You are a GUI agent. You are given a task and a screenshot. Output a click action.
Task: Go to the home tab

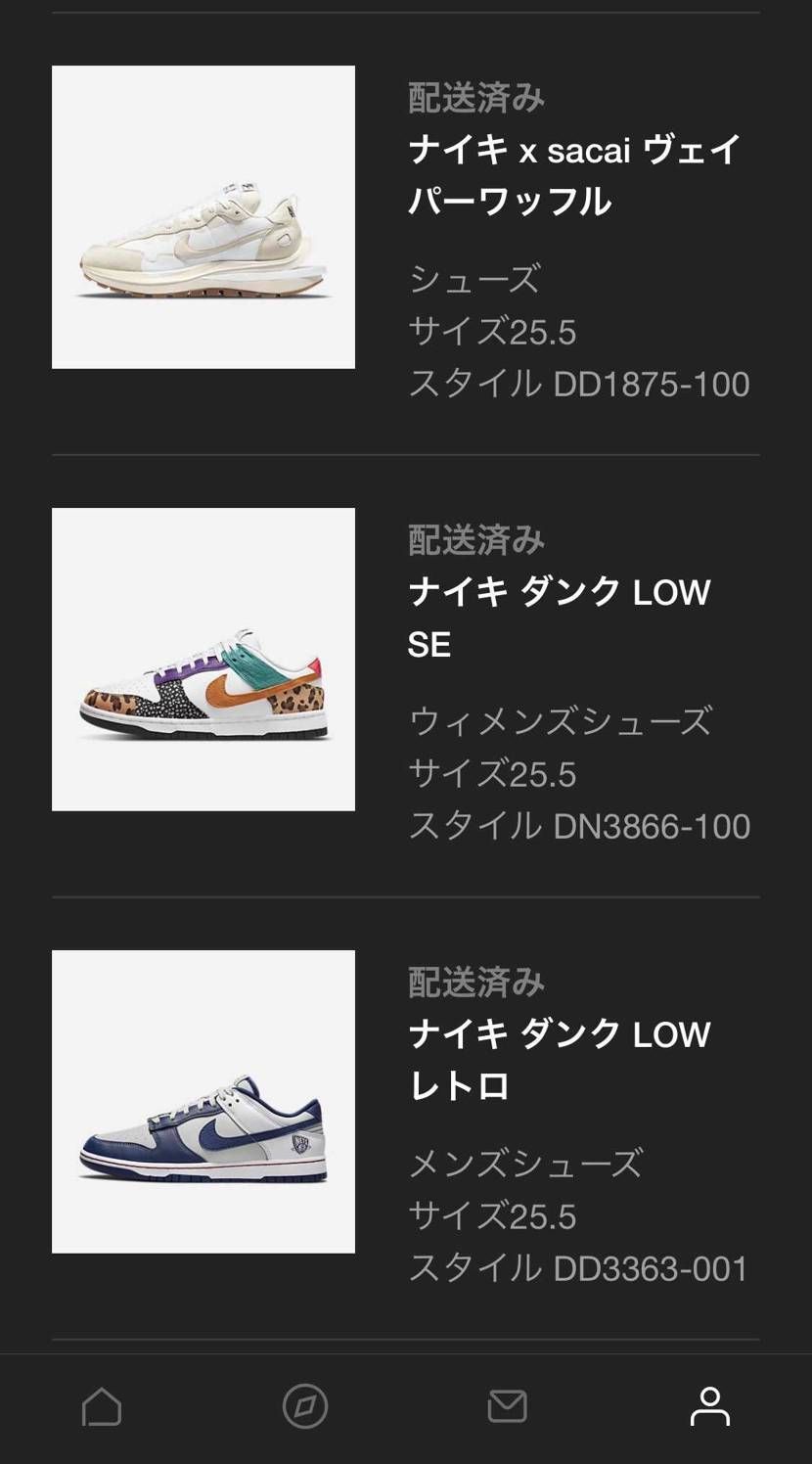point(102,1407)
